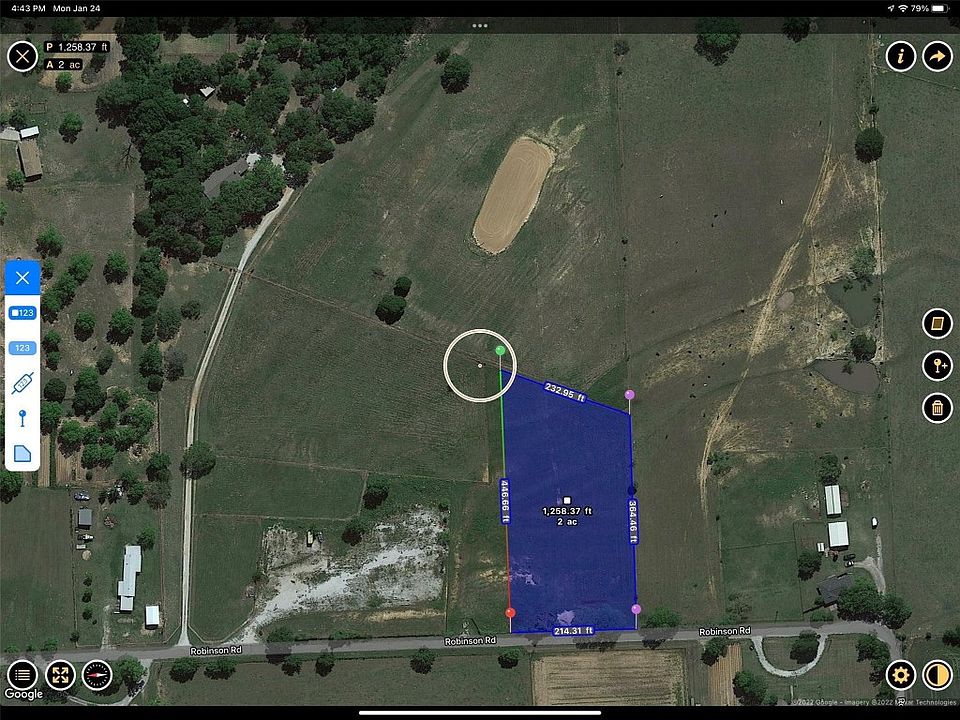960x720 pixels.
Task: Share the measurement via arrow icon
Action: coord(938,56)
